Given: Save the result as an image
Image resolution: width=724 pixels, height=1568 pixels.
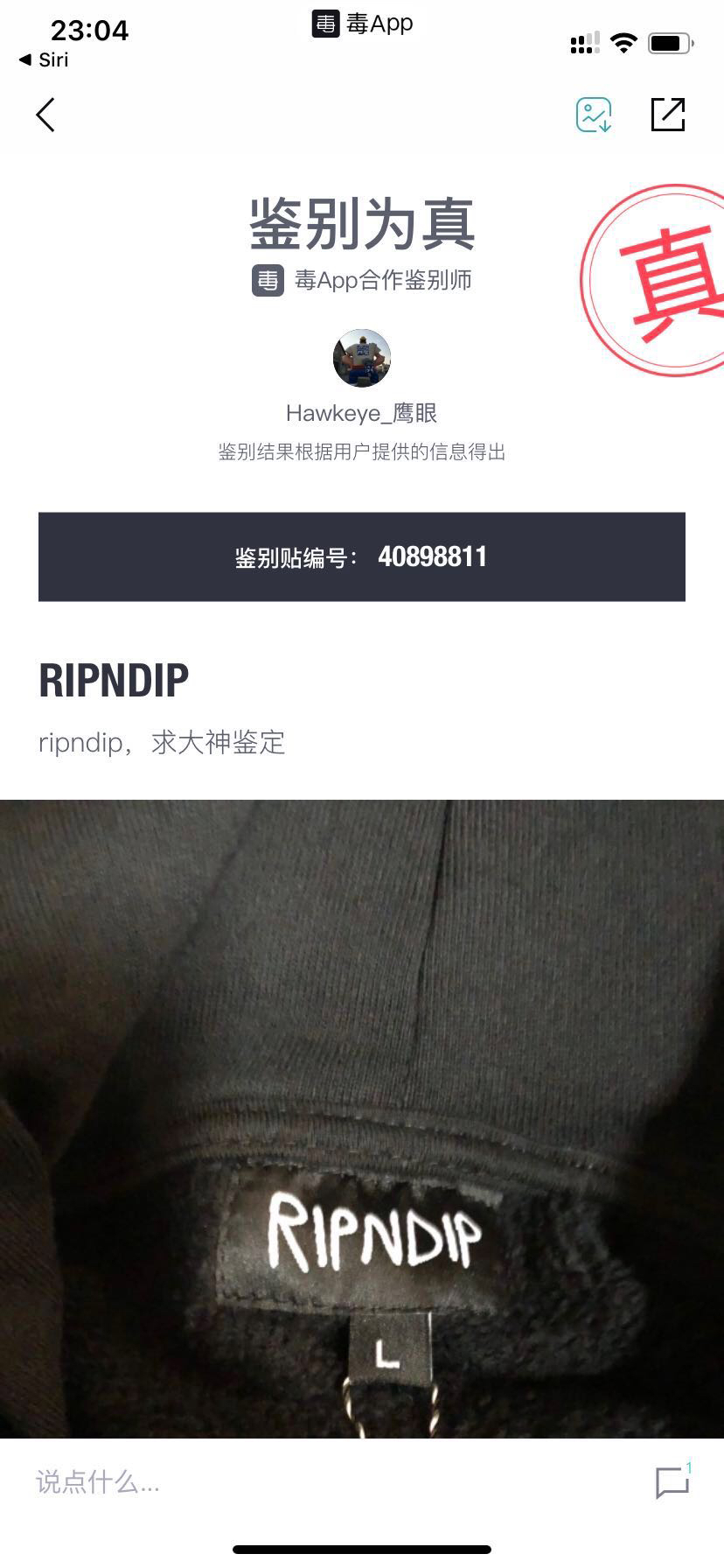Looking at the screenshot, I should 594,115.
